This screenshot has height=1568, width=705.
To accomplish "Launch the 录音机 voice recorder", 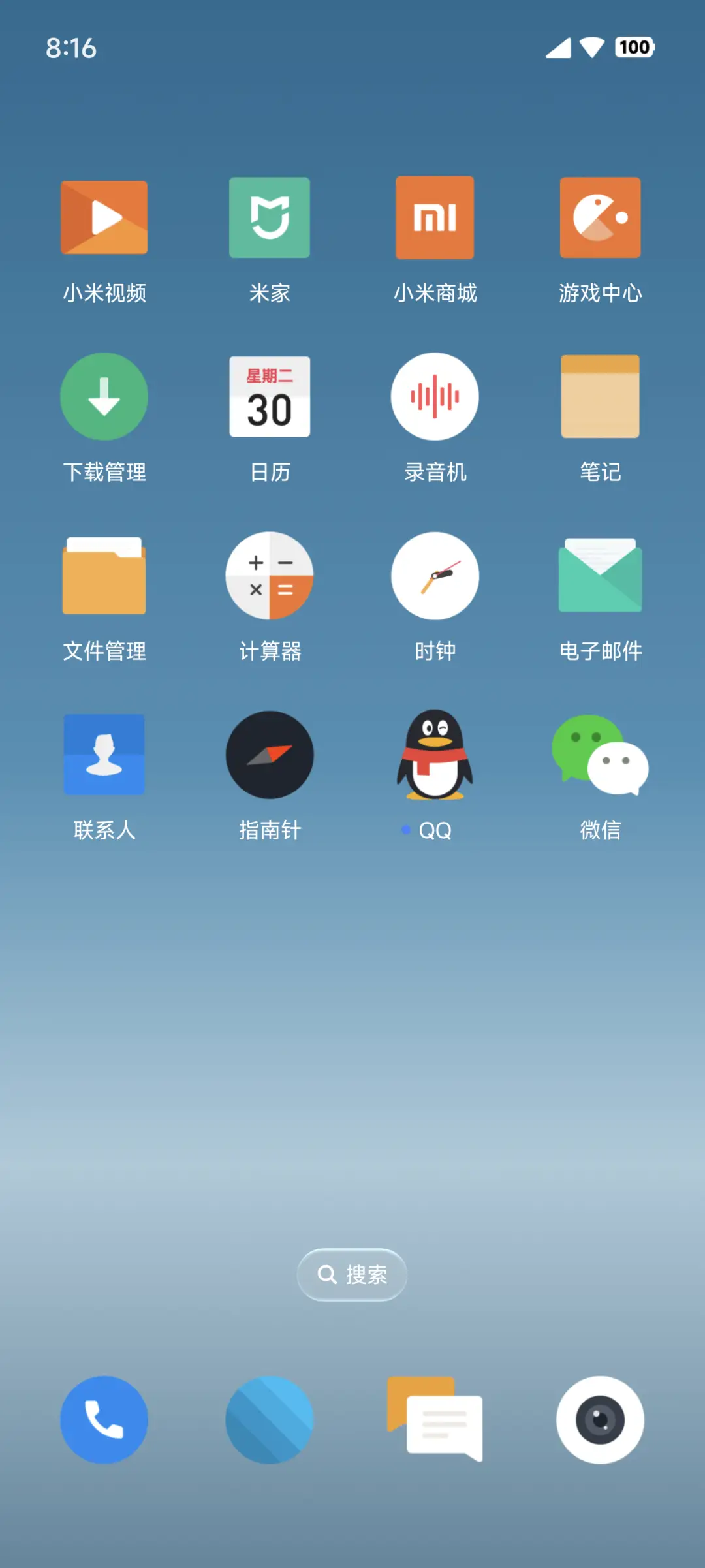I will [x=435, y=396].
